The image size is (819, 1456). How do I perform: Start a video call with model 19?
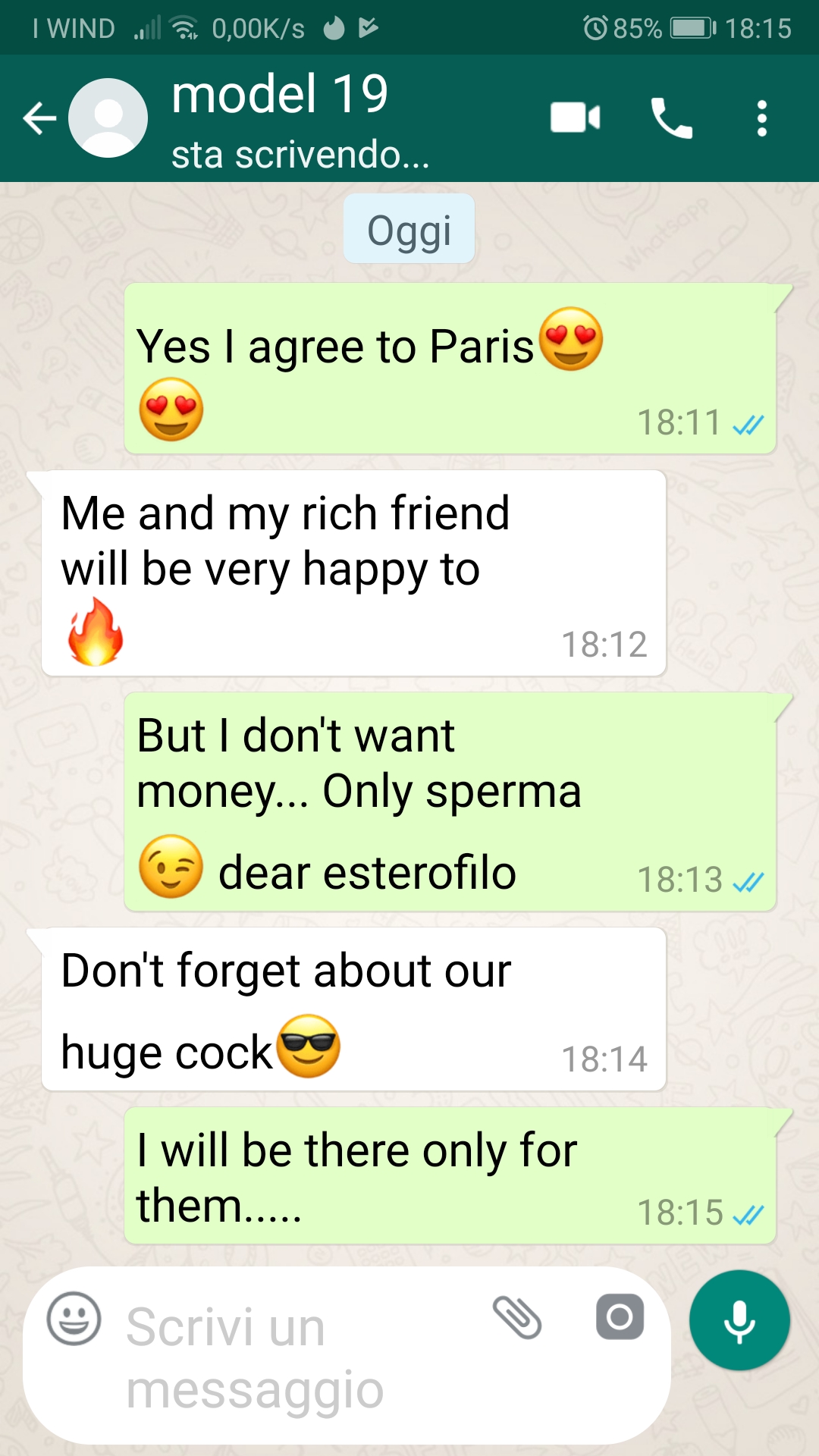click(575, 118)
